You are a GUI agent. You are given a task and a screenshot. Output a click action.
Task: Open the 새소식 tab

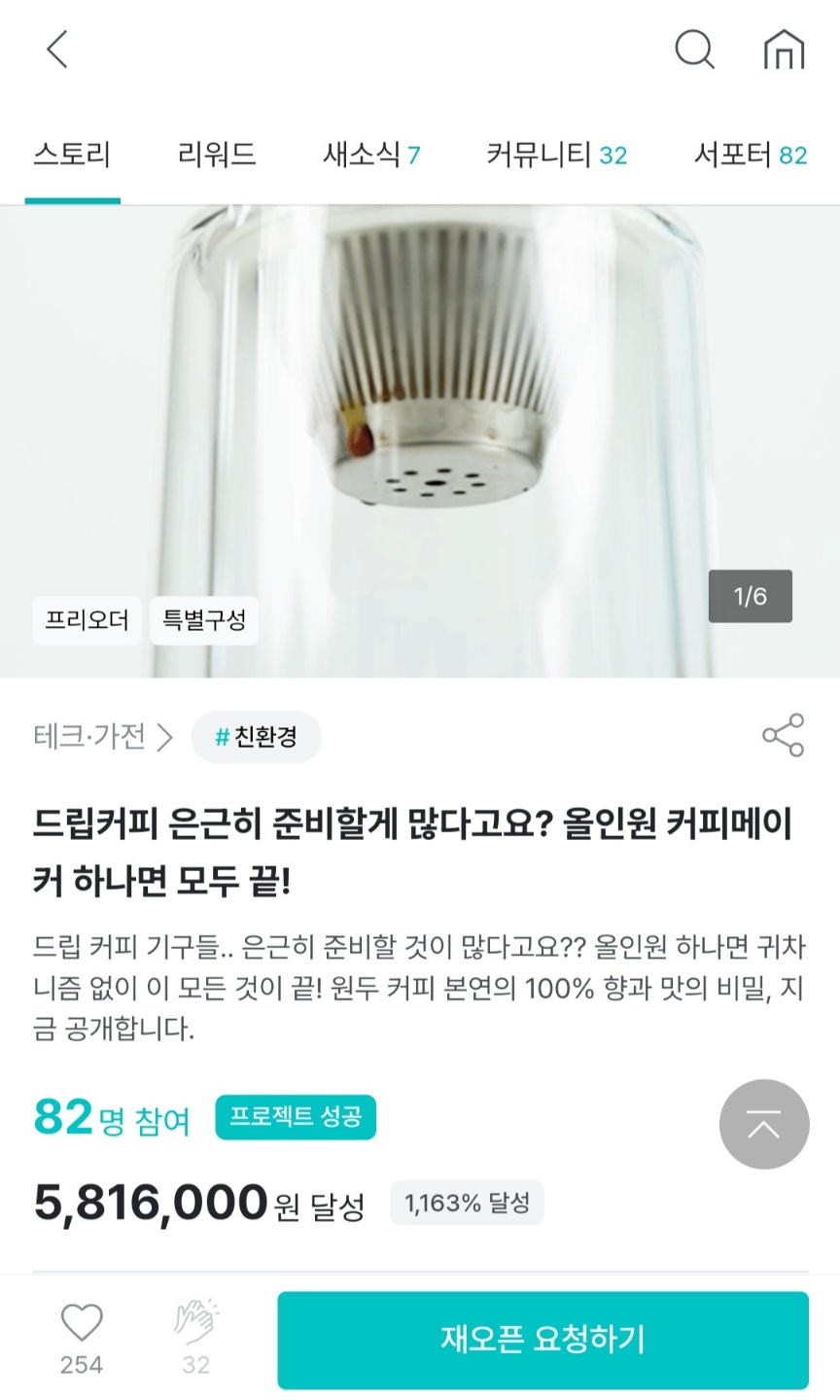371,155
